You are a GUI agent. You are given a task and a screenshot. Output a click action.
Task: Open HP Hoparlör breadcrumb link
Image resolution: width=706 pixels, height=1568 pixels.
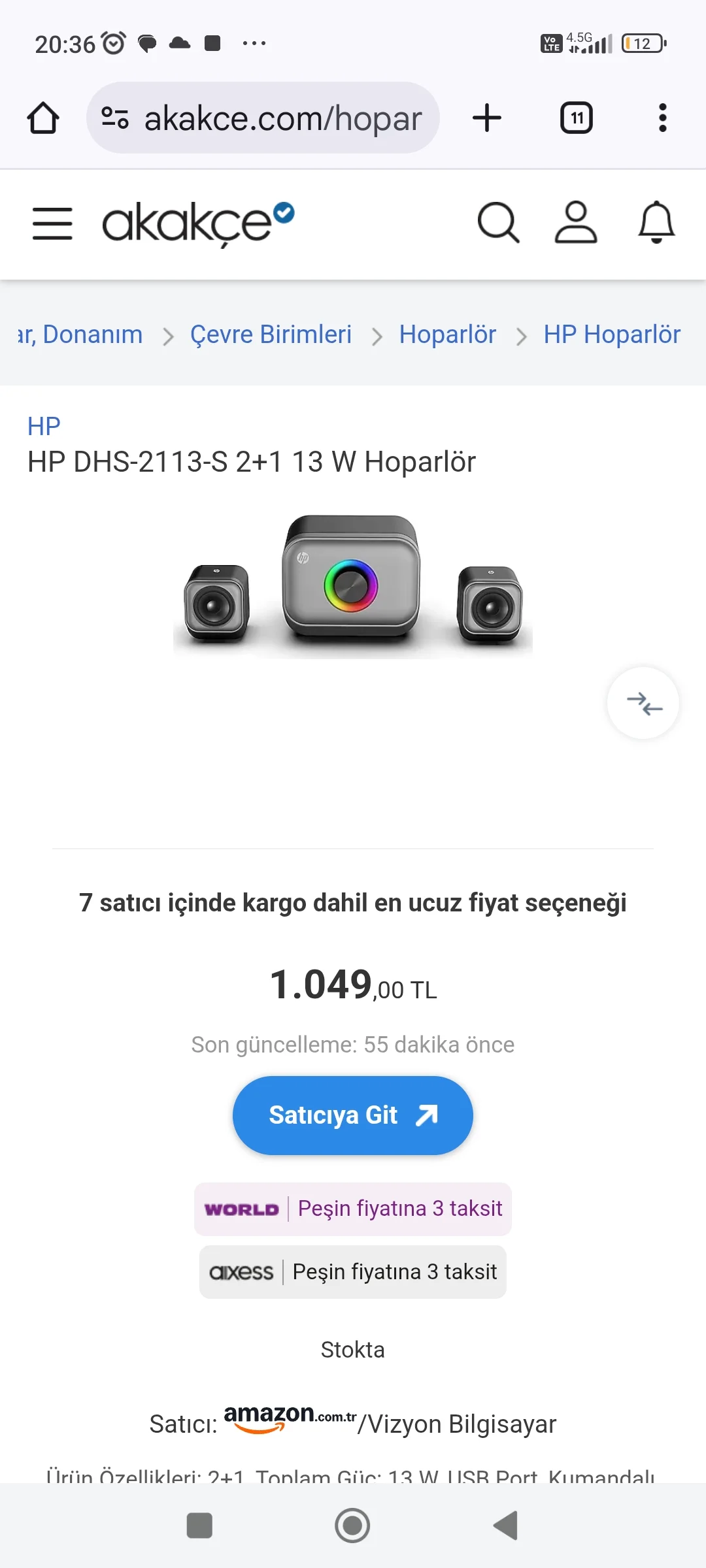pyautogui.click(x=612, y=335)
